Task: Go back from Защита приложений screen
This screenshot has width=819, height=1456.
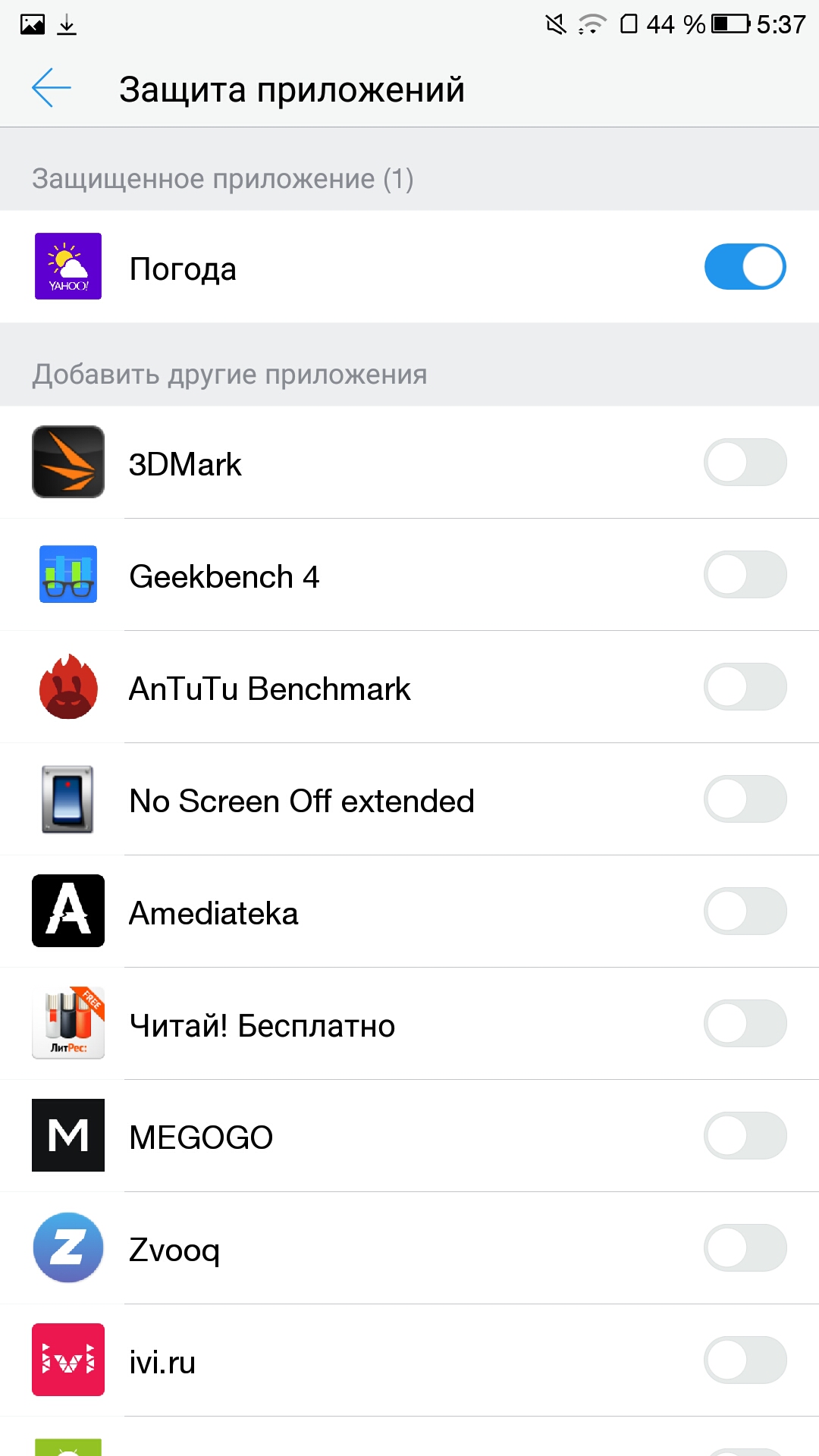Action: [x=51, y=88]
